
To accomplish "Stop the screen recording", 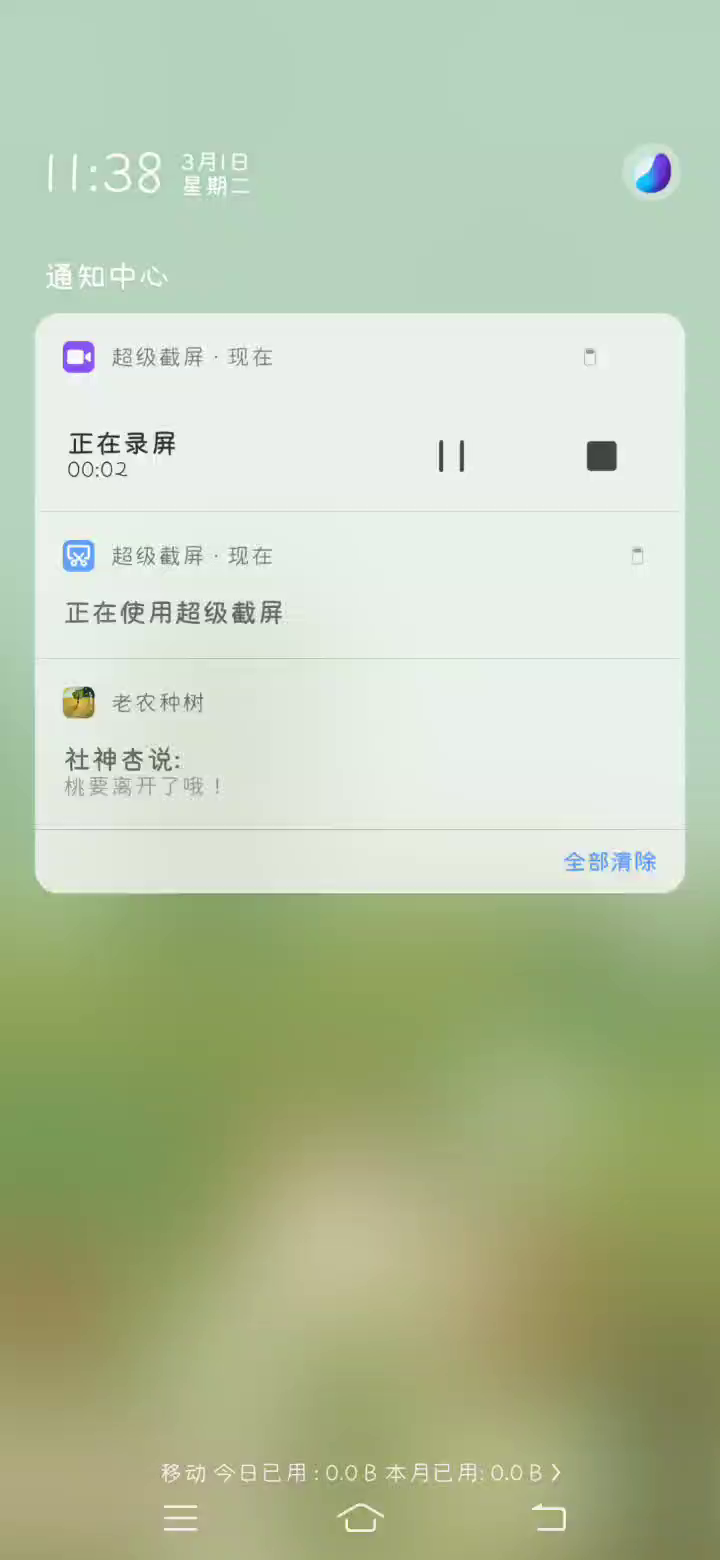I will point(601,456).
